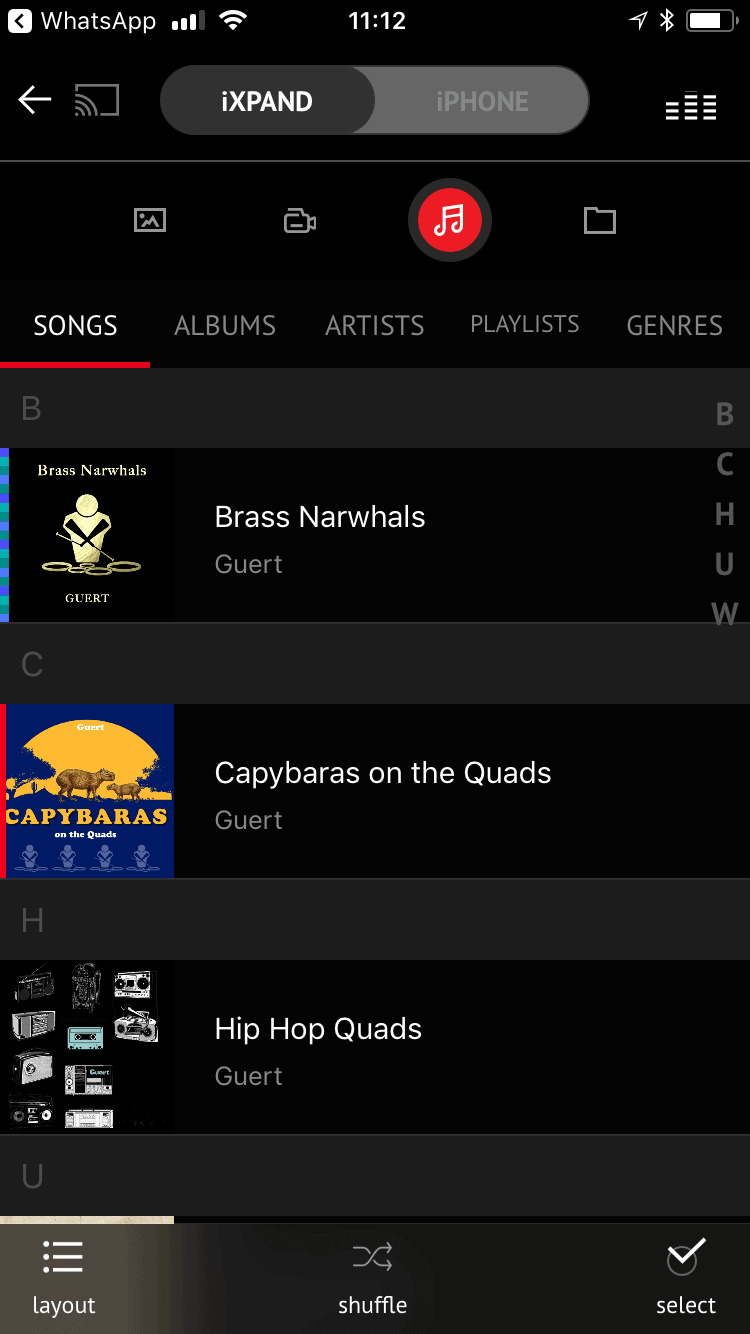Switch to the Albums tab
Viewport: 750px width, 1334px height.
click(225, 326)
